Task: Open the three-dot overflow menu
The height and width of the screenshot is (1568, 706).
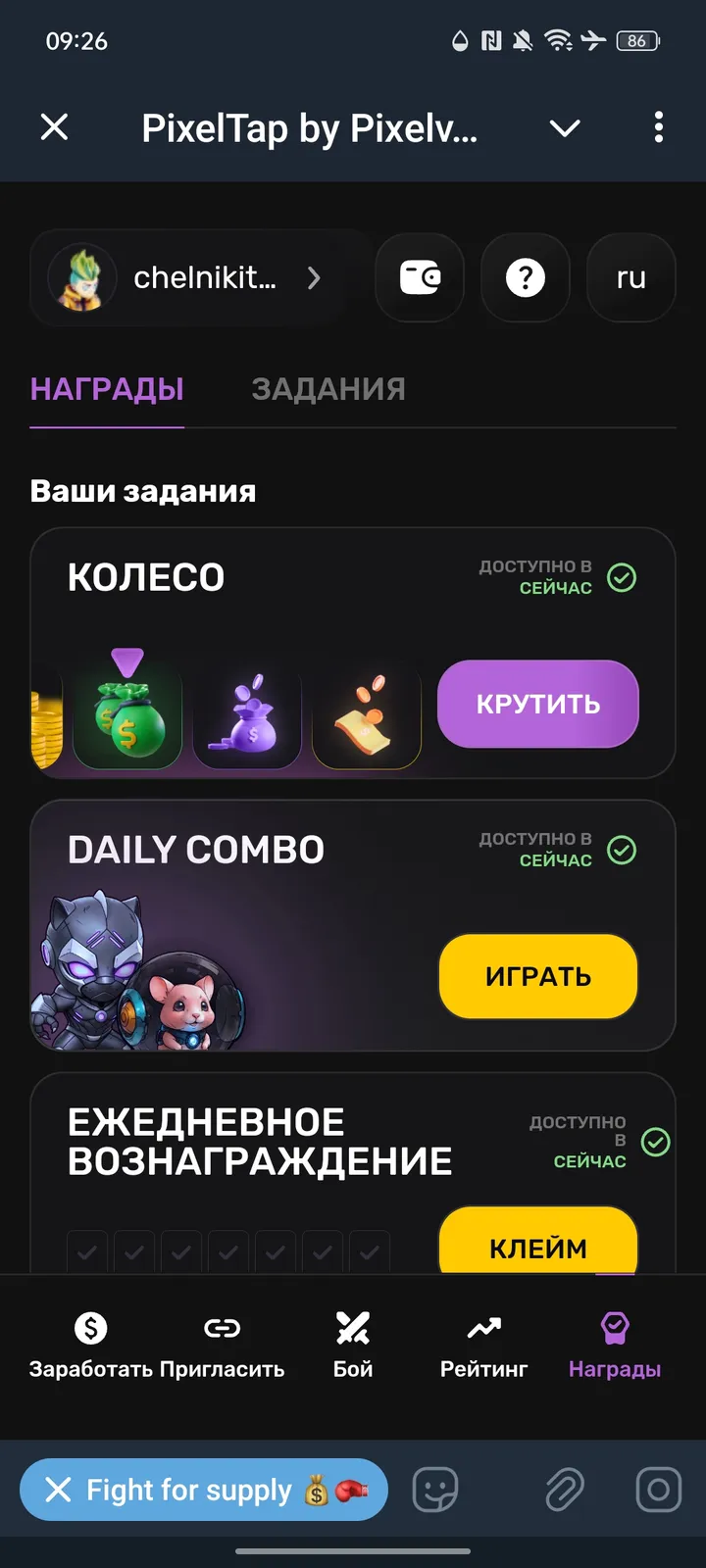Action: click(658, 128)
